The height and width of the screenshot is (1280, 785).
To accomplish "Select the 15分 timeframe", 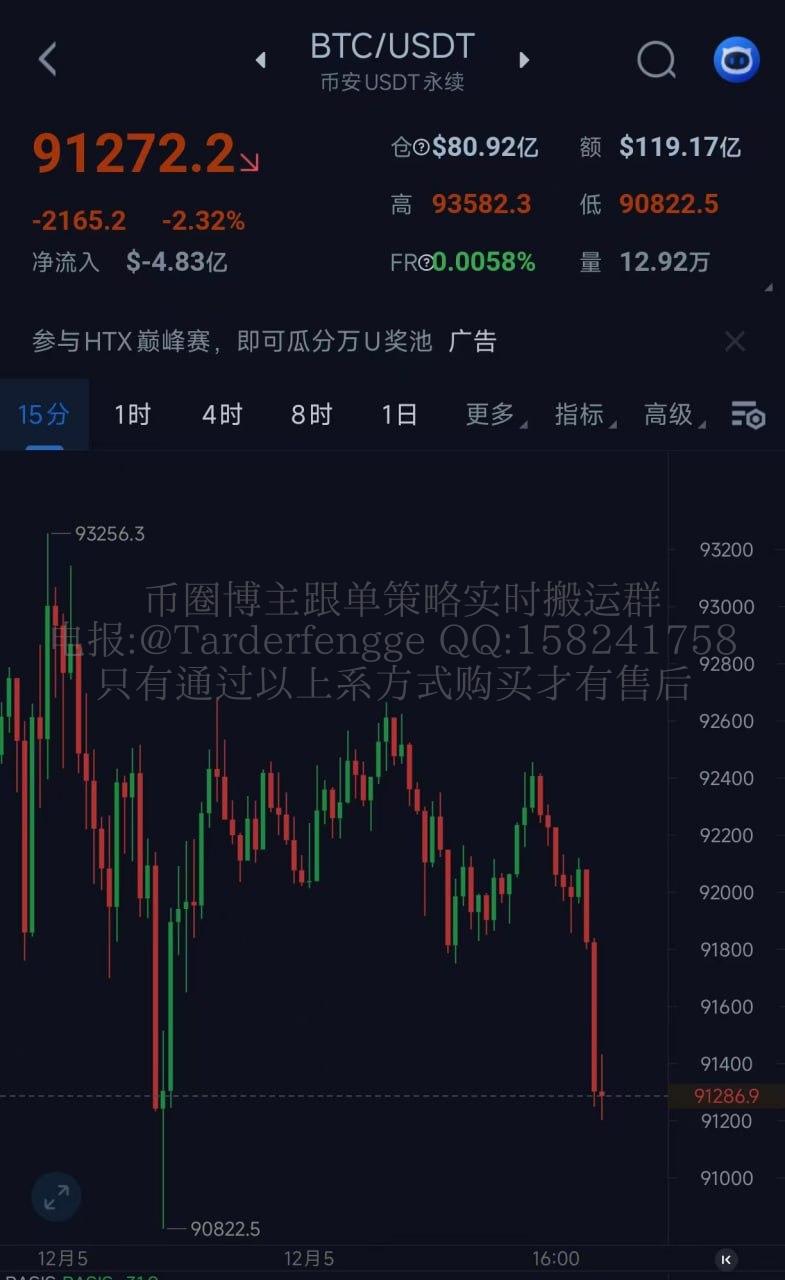I will [x=44, y=414].
